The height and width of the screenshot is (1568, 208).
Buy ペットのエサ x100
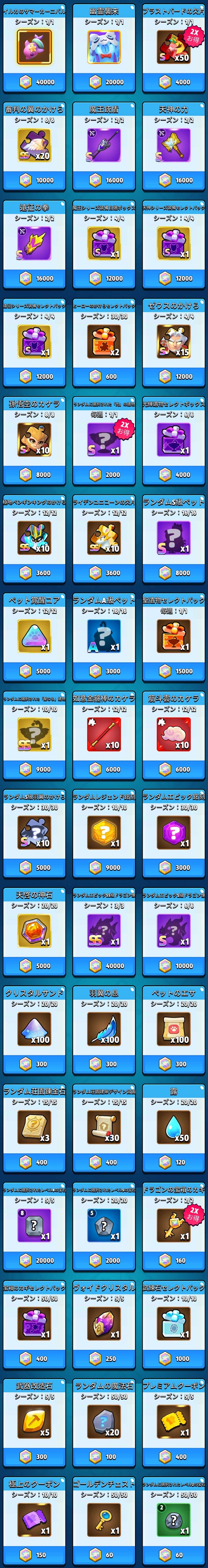click(x=173, y=1064)
